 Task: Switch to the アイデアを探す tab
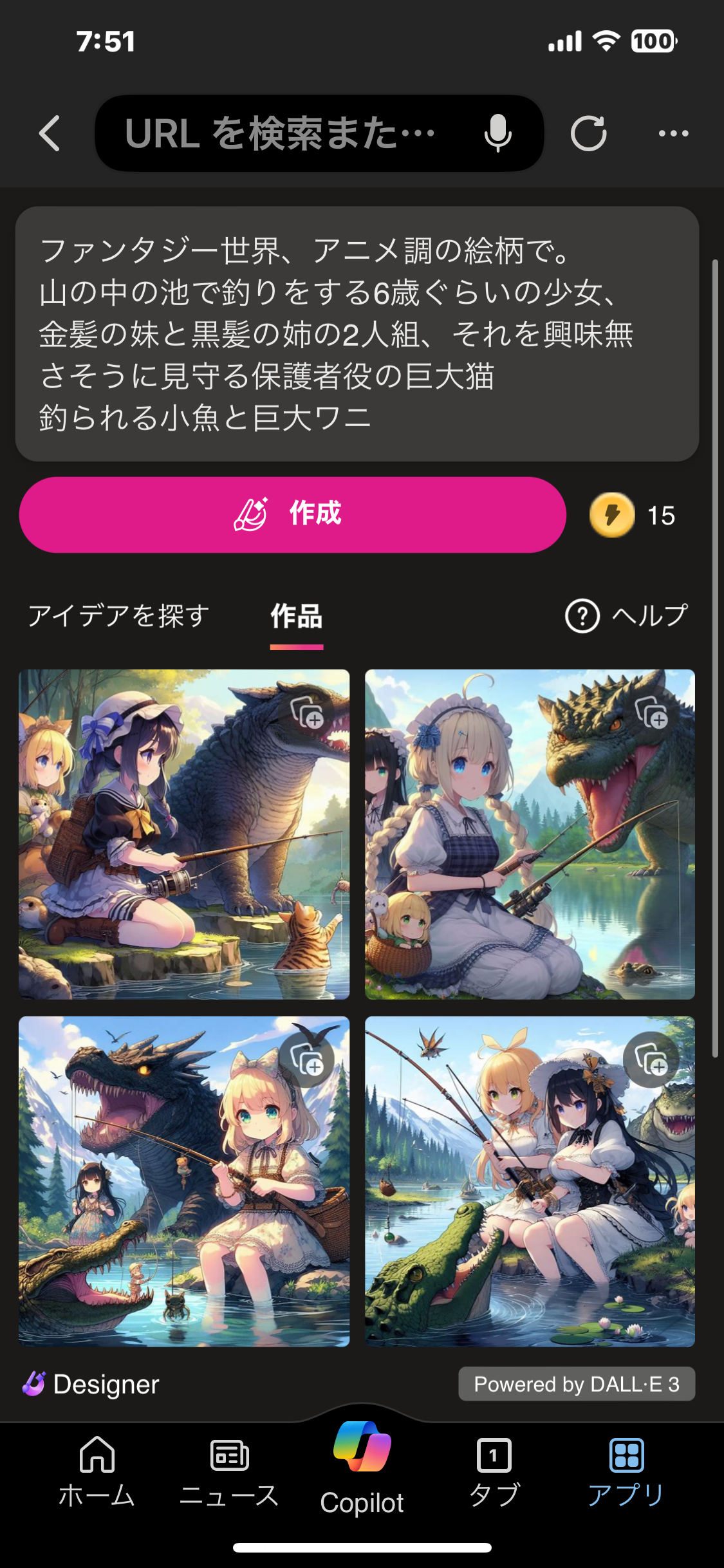pyautogui.click(x=118, y=616)
